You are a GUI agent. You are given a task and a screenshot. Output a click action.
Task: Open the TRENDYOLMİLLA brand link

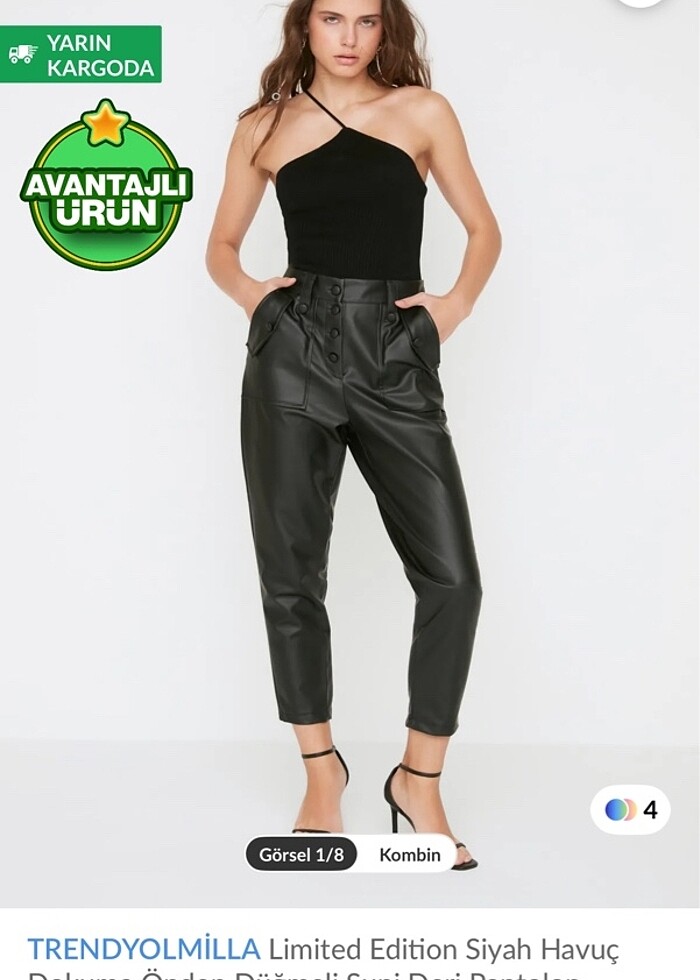pos(143,948)
